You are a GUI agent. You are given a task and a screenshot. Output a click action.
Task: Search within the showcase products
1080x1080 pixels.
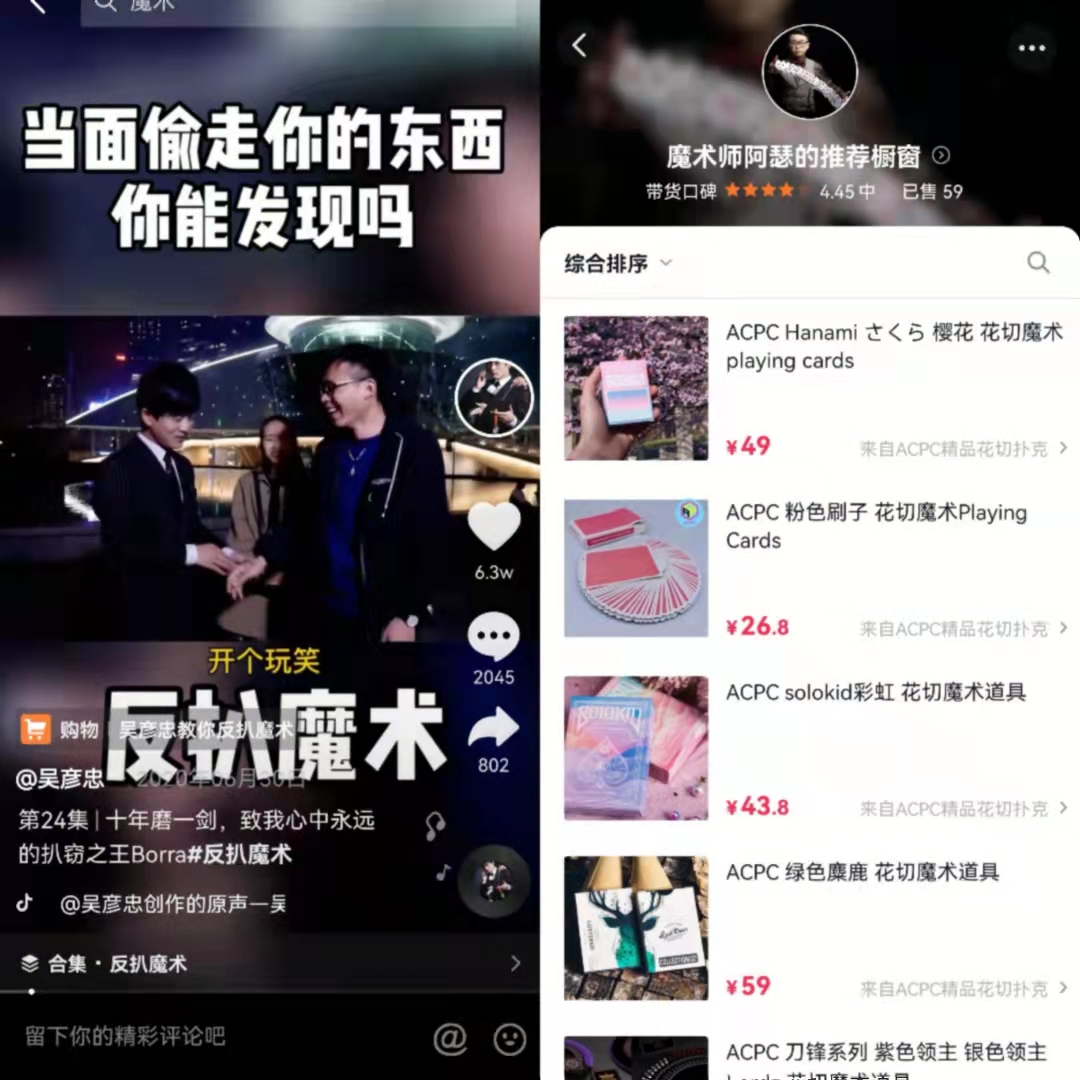click(1038, 263)
